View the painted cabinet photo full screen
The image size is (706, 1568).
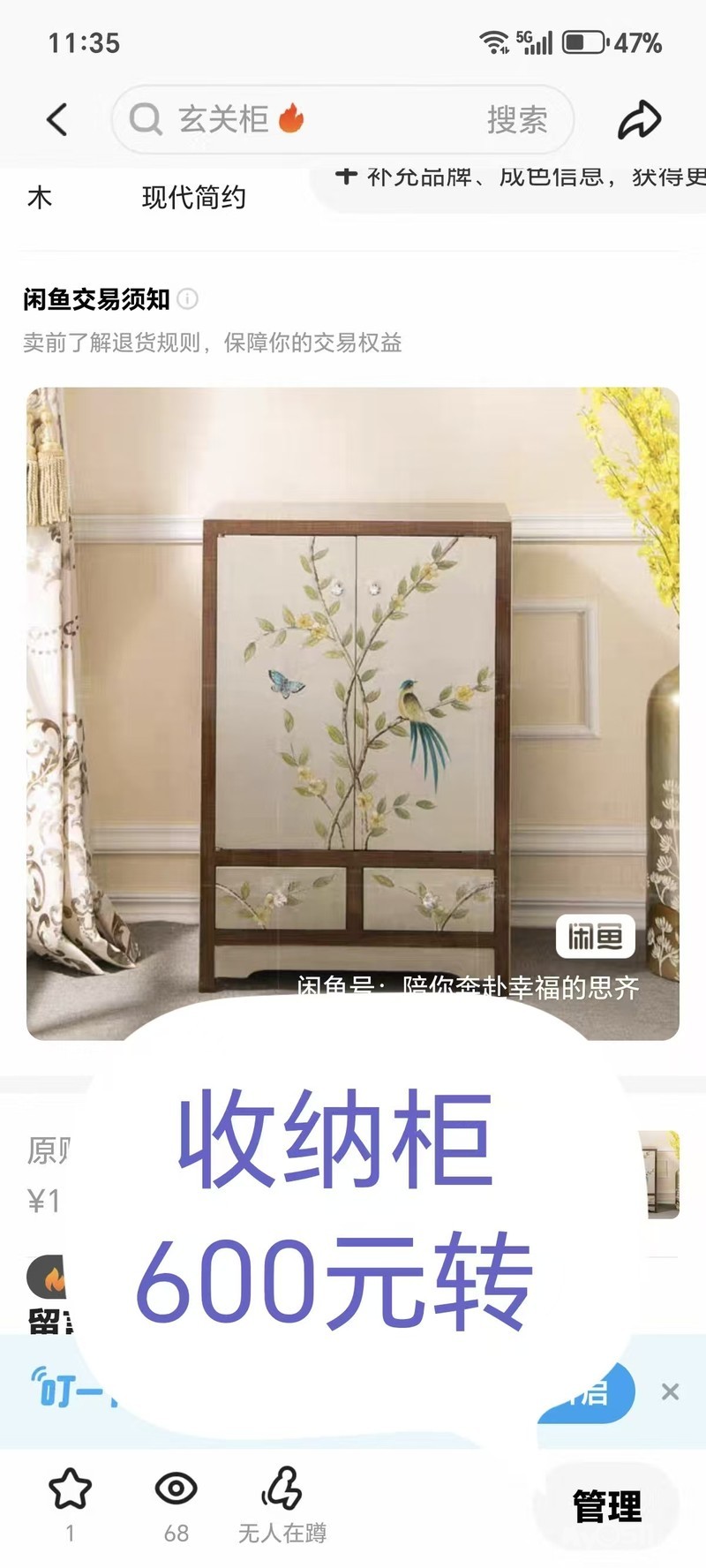[353, 713]
